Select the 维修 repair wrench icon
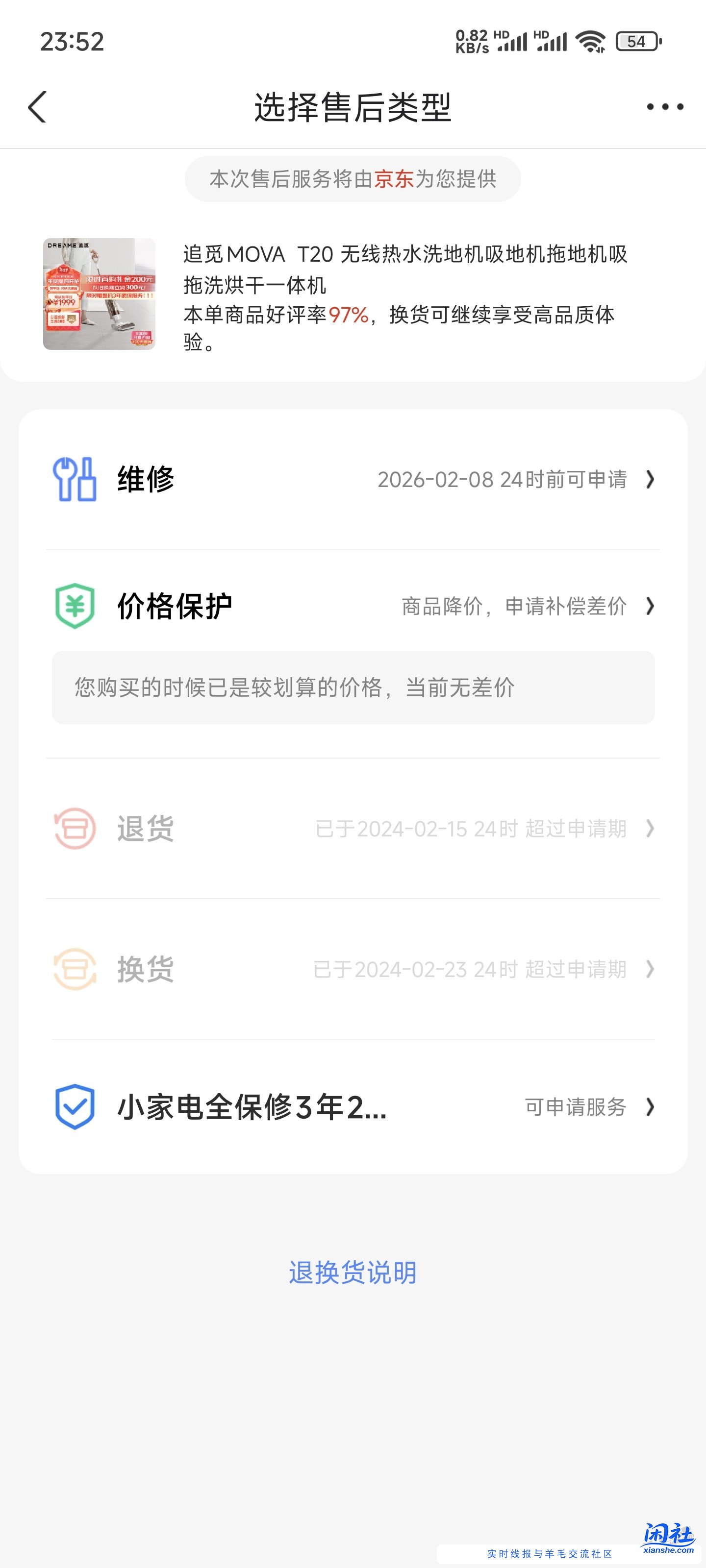Image resolution: width=706 pixels, height=1568 pixels. 75,481
